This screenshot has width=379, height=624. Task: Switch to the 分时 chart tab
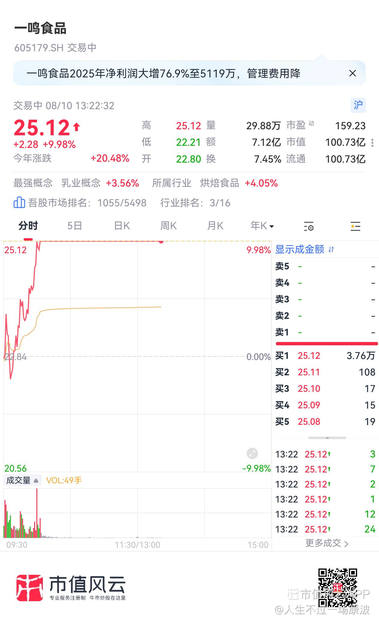pos(28,226)
